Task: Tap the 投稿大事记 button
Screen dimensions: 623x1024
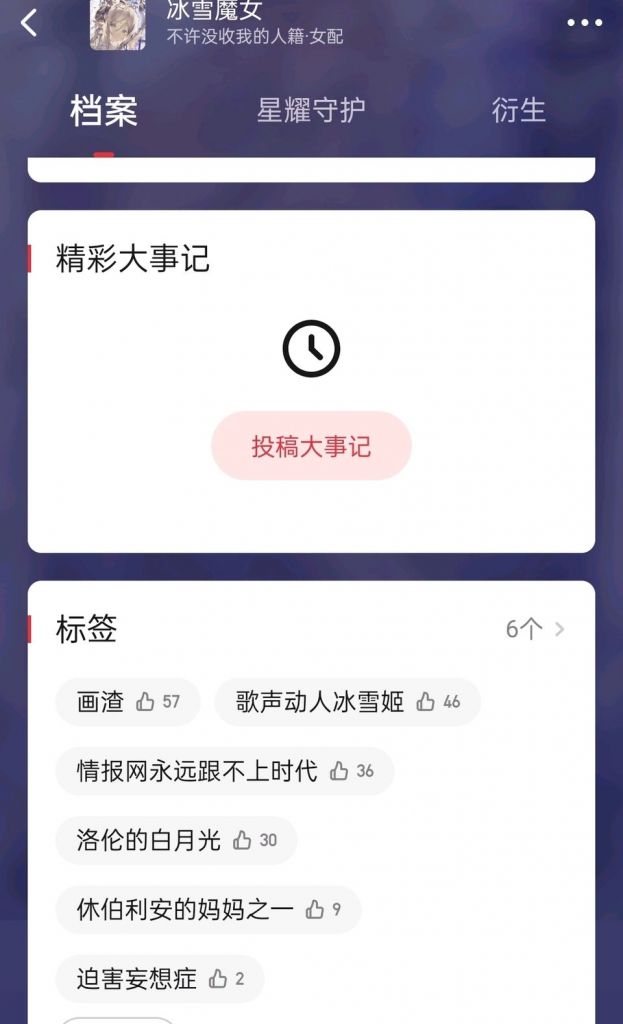Action: click(311, 446)
